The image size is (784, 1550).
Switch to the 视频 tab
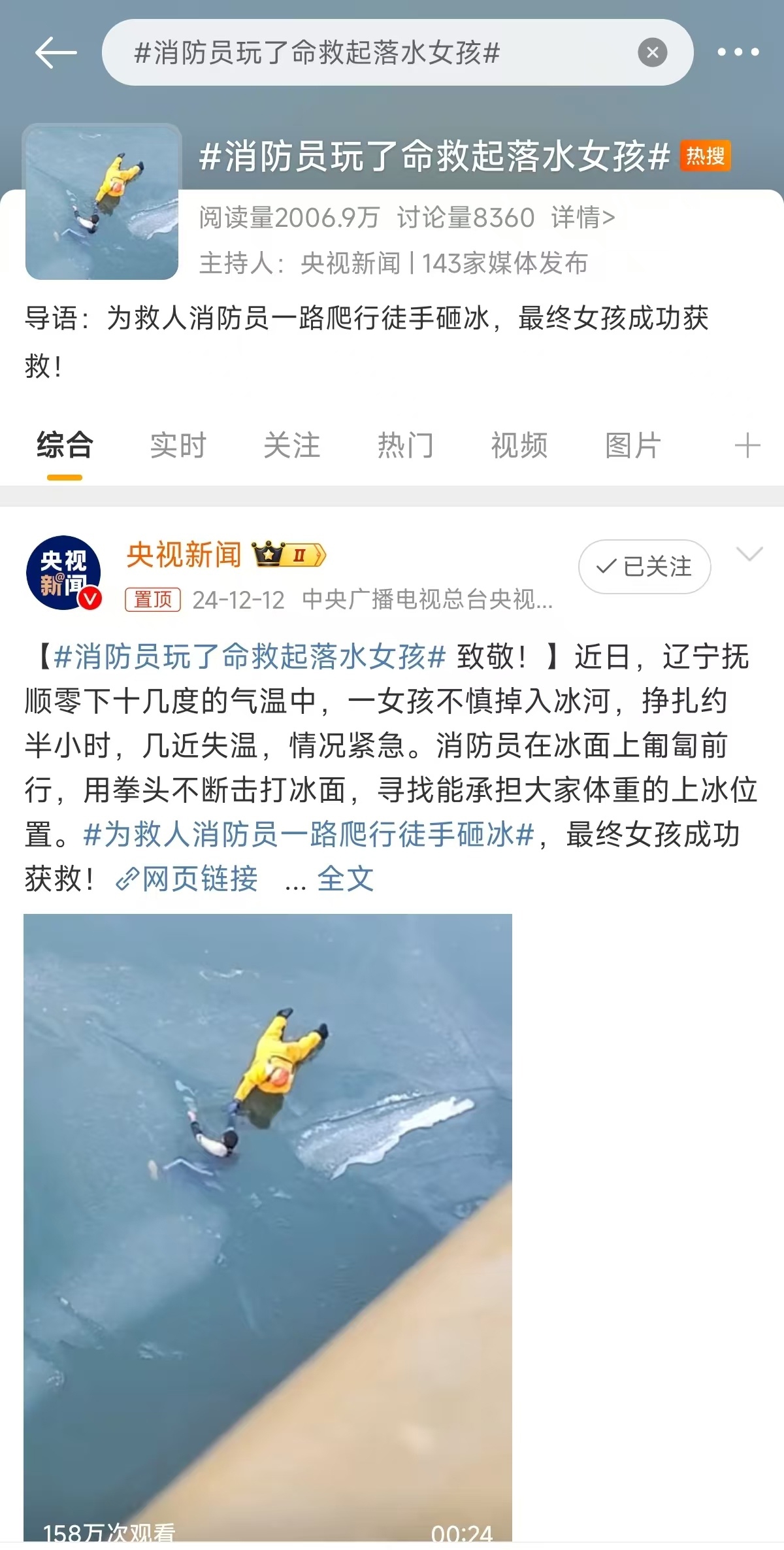[519, 446]
